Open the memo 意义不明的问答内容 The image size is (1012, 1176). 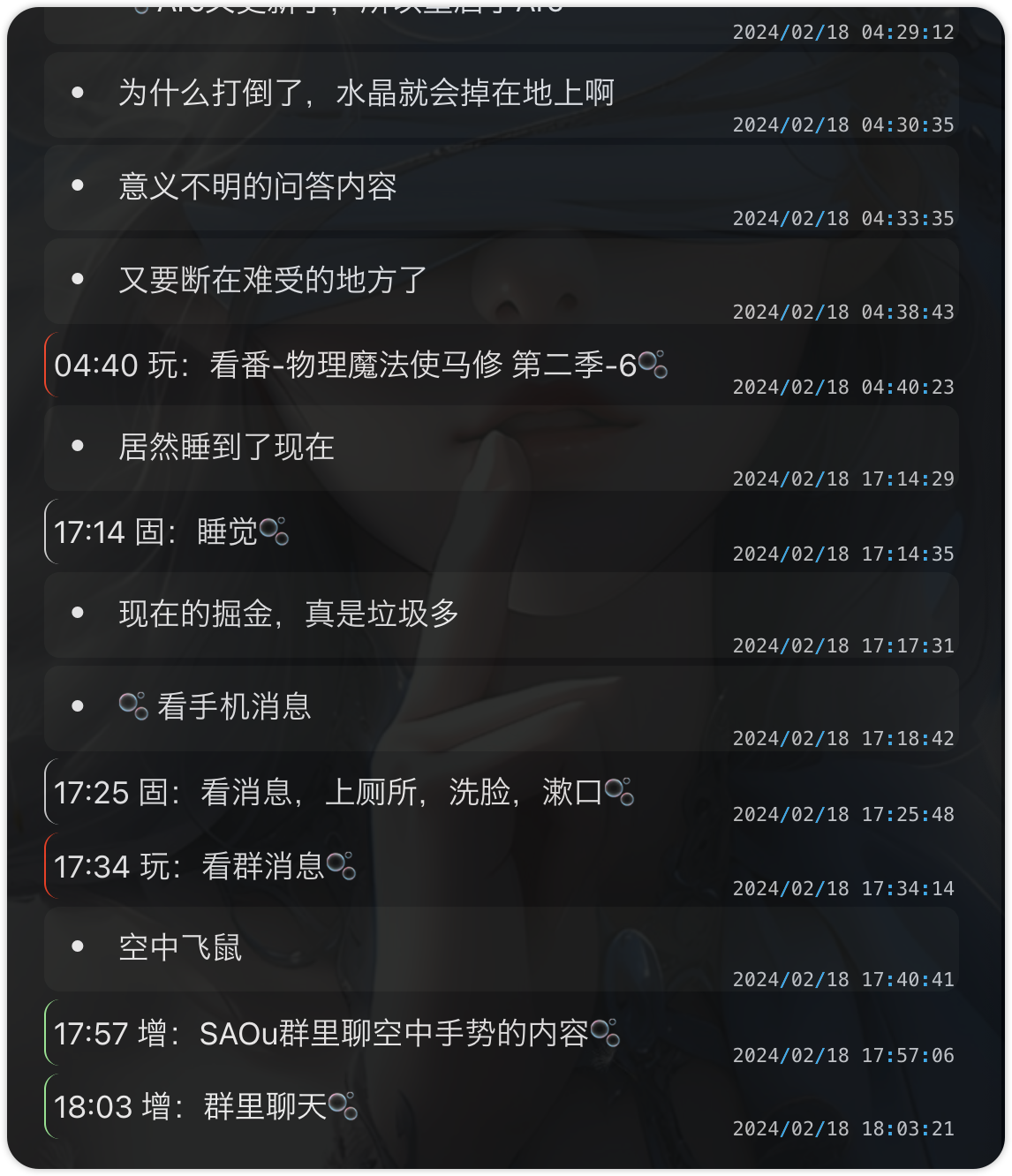click(x=258, y=186)
